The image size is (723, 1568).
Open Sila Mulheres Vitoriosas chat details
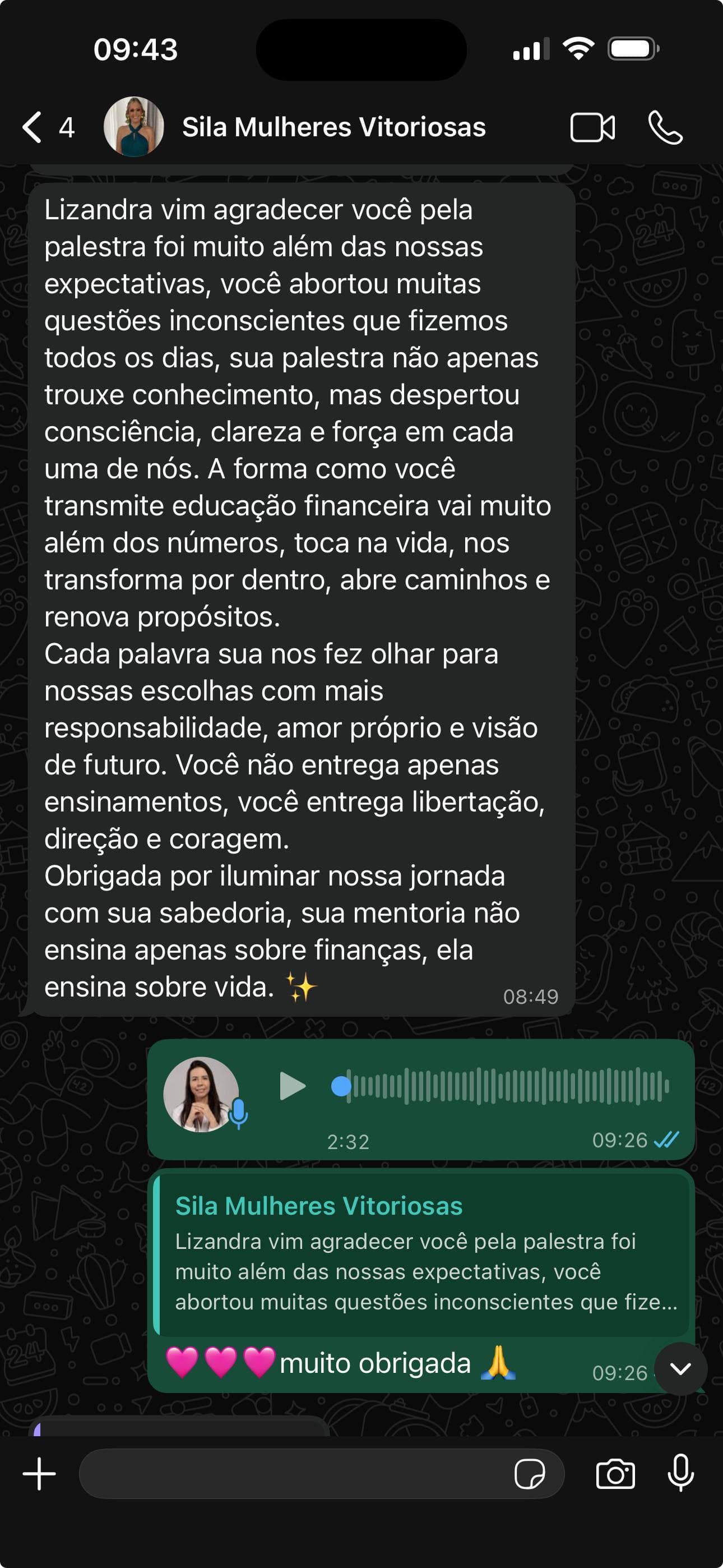pos(333,128)
